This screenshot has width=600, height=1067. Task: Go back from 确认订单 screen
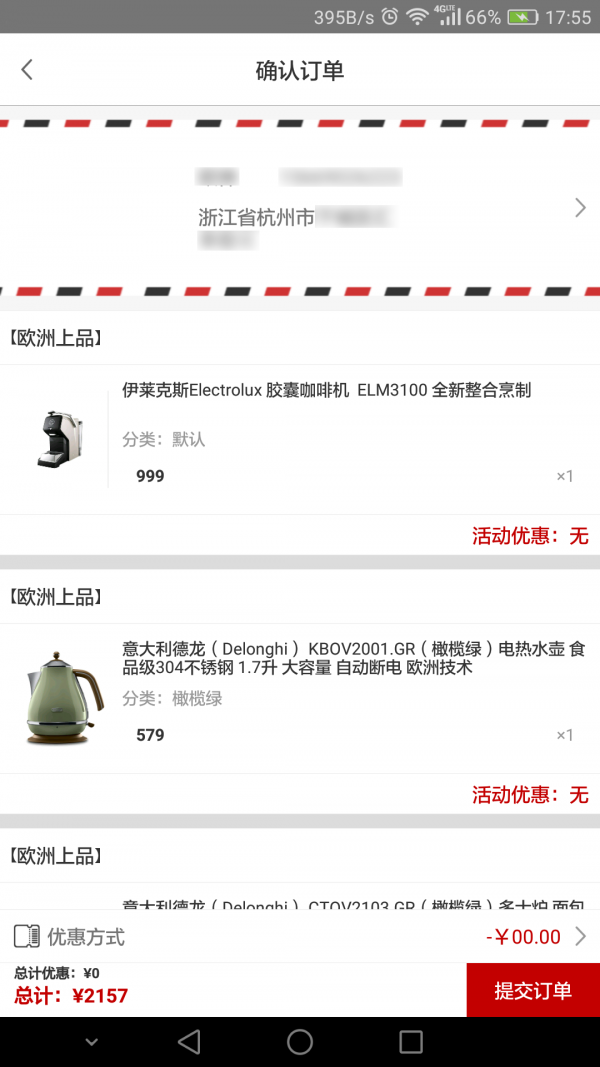(27, 70)
